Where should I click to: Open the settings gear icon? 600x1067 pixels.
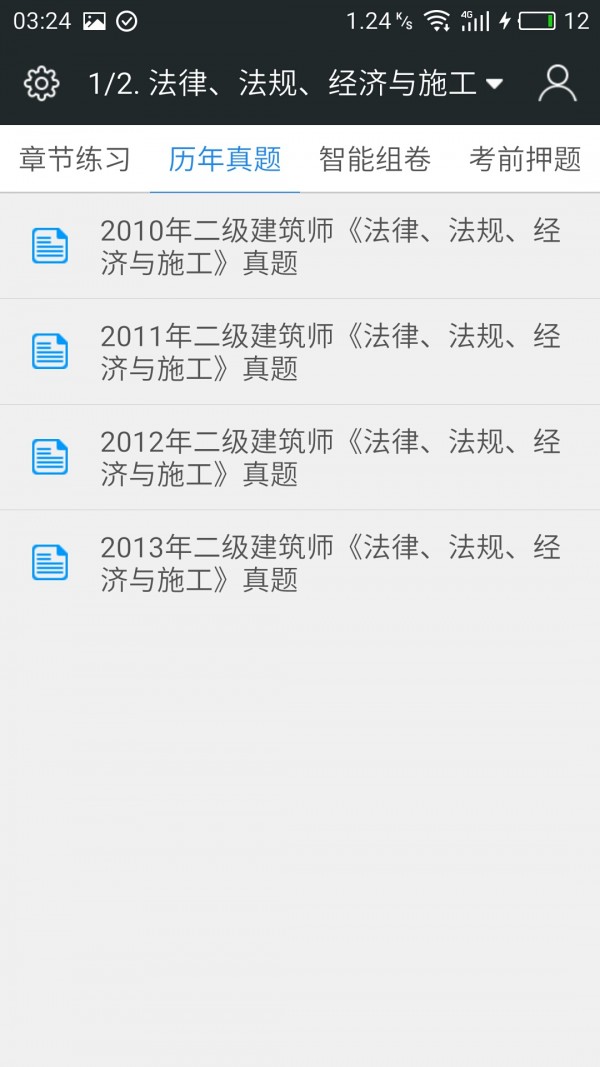[41, 84]
